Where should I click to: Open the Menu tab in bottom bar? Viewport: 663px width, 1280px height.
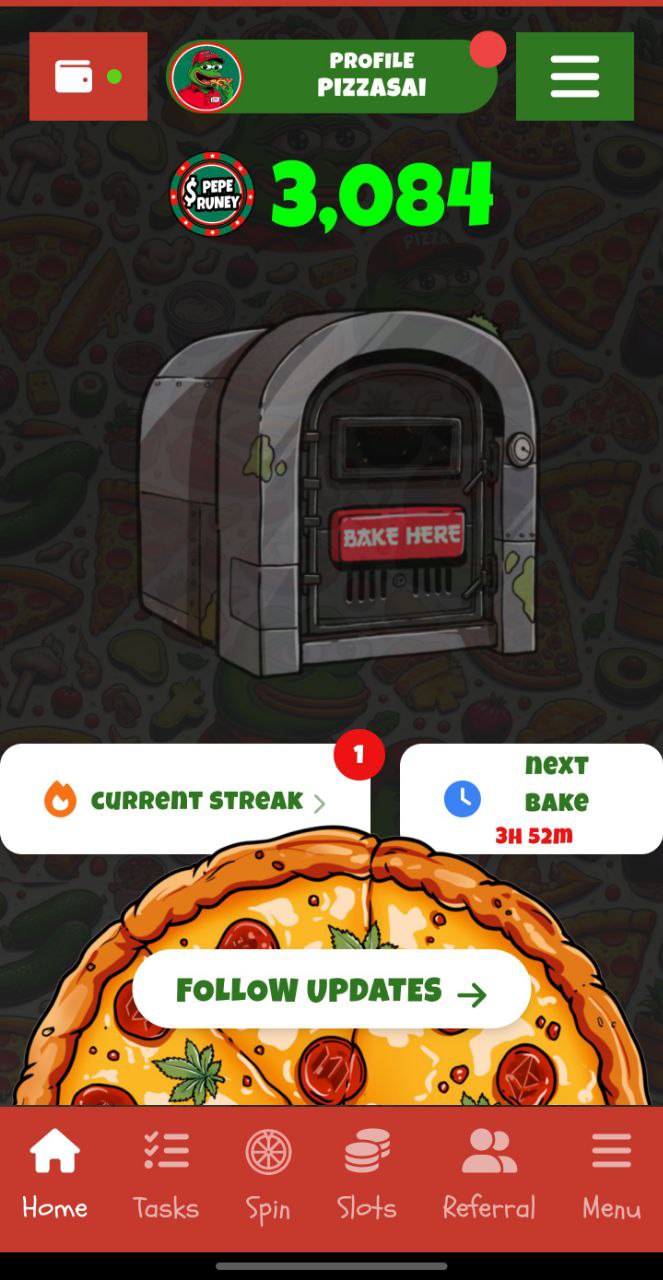pos(611,1176)
